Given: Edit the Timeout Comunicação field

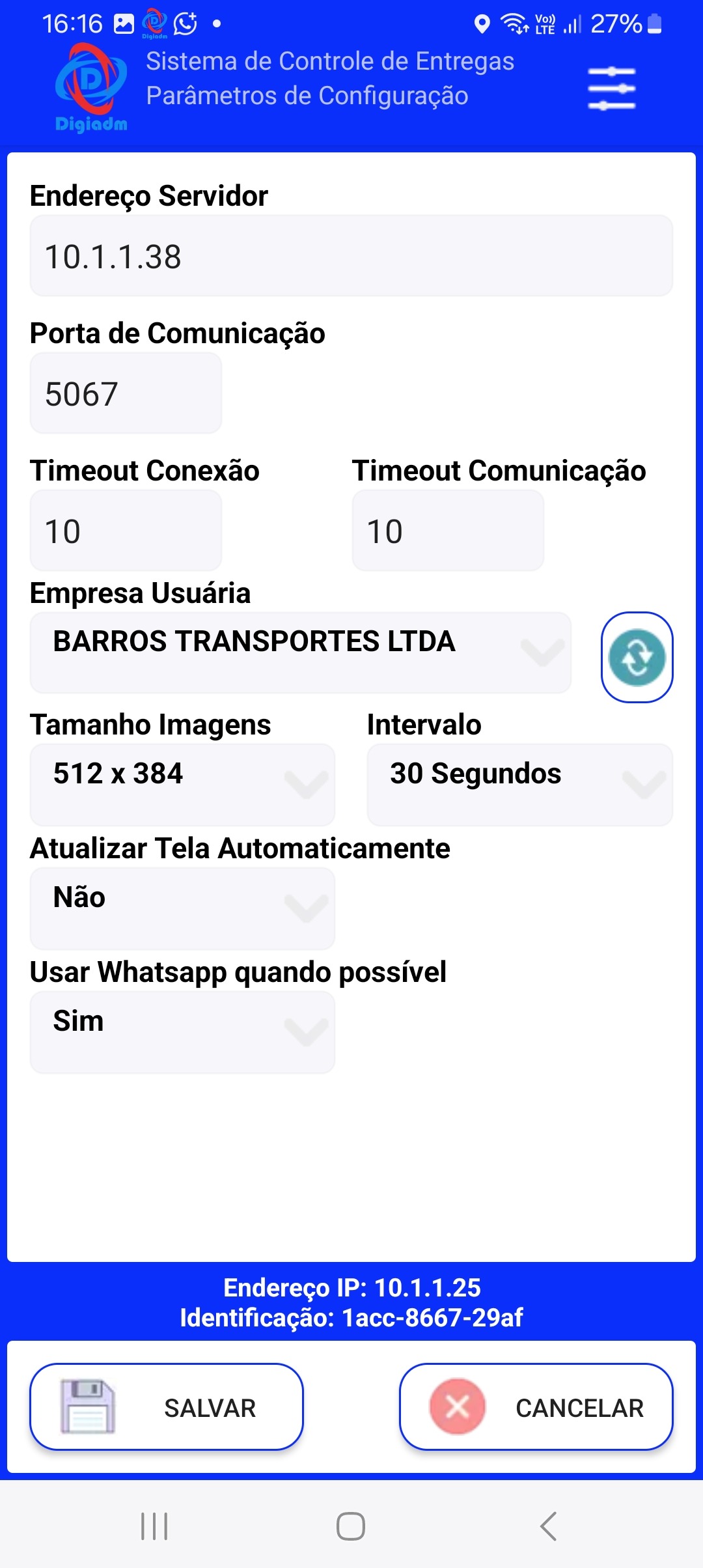Looking at the screenshot, I should [x=448, y=531].
